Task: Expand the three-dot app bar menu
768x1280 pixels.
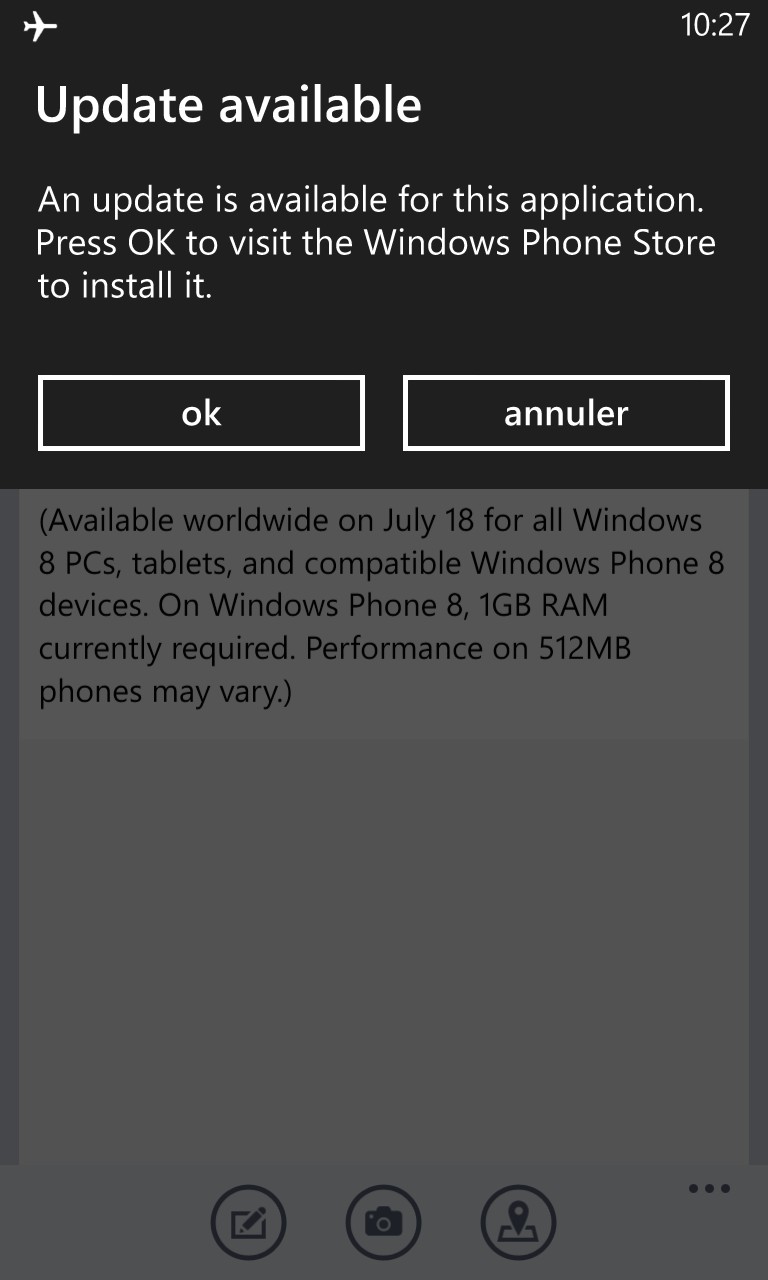Action: click(x=709, y=1189)
